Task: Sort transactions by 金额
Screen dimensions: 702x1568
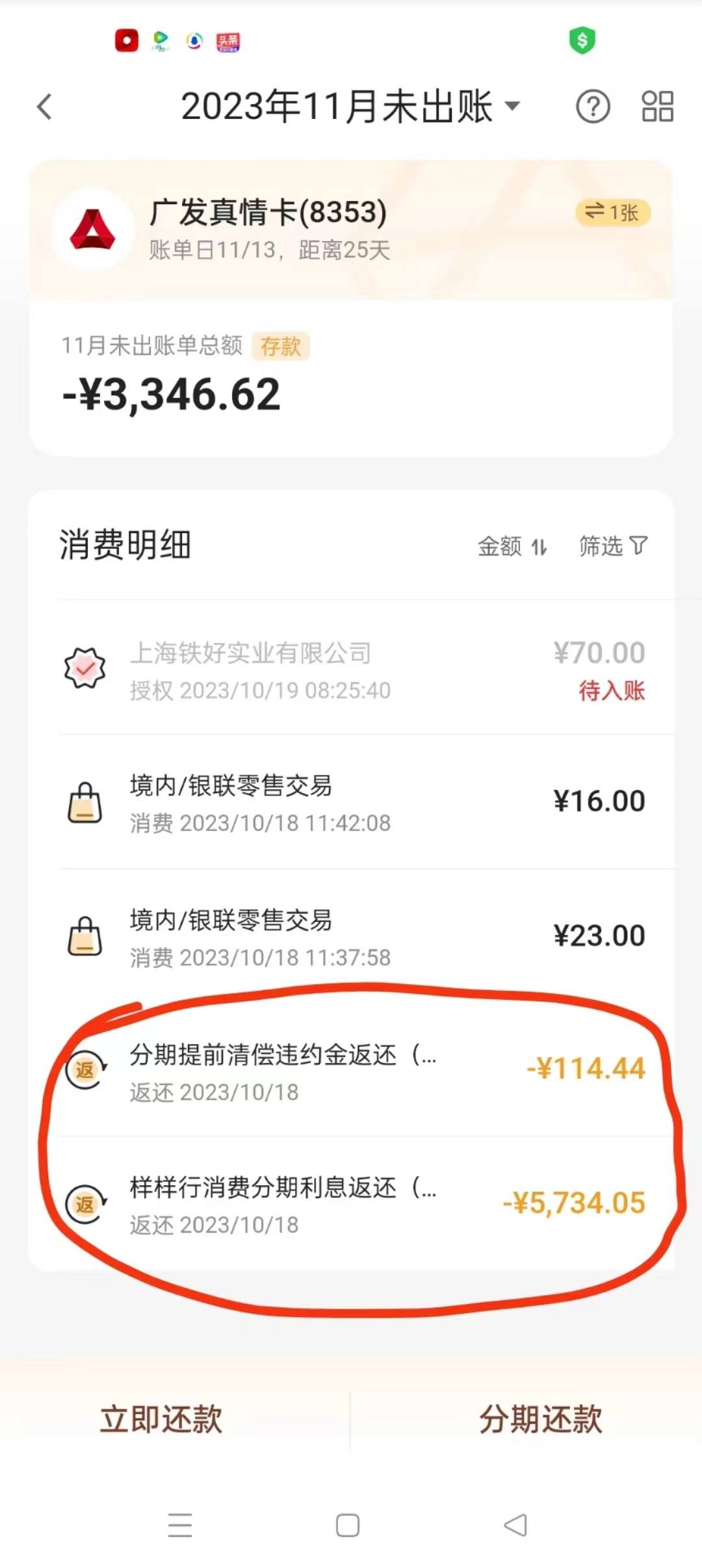Action: (512, 546)
